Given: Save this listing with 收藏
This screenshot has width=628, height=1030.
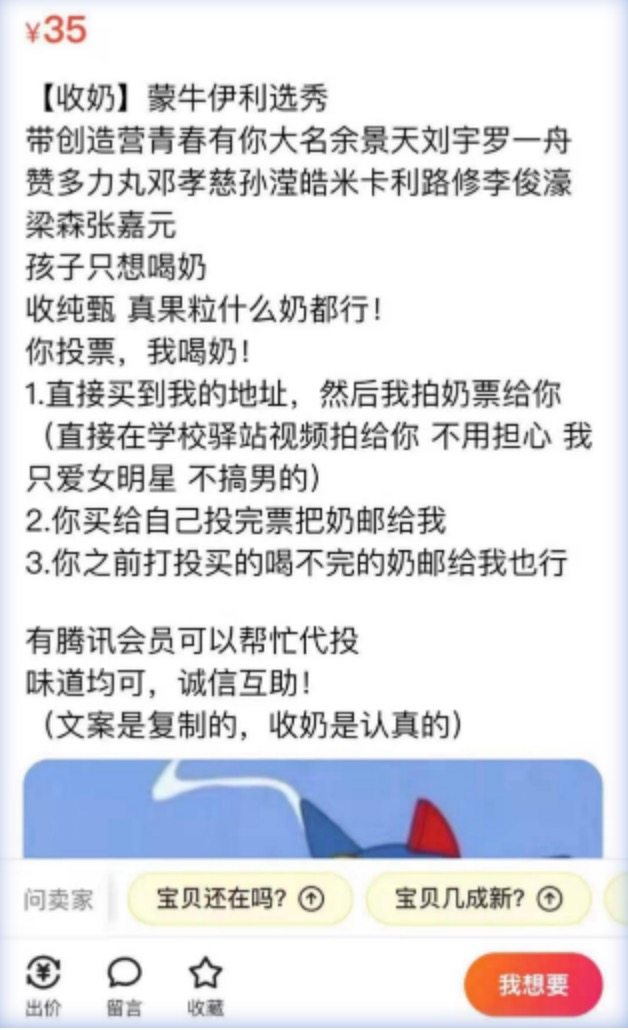Looking at the screenshot, I should [x=205, y=985].
